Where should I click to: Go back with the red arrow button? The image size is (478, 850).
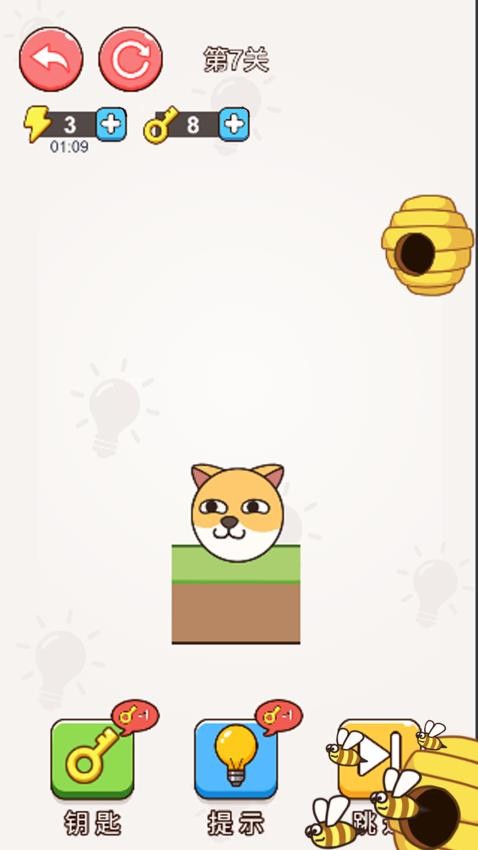(x=51, y=59)
